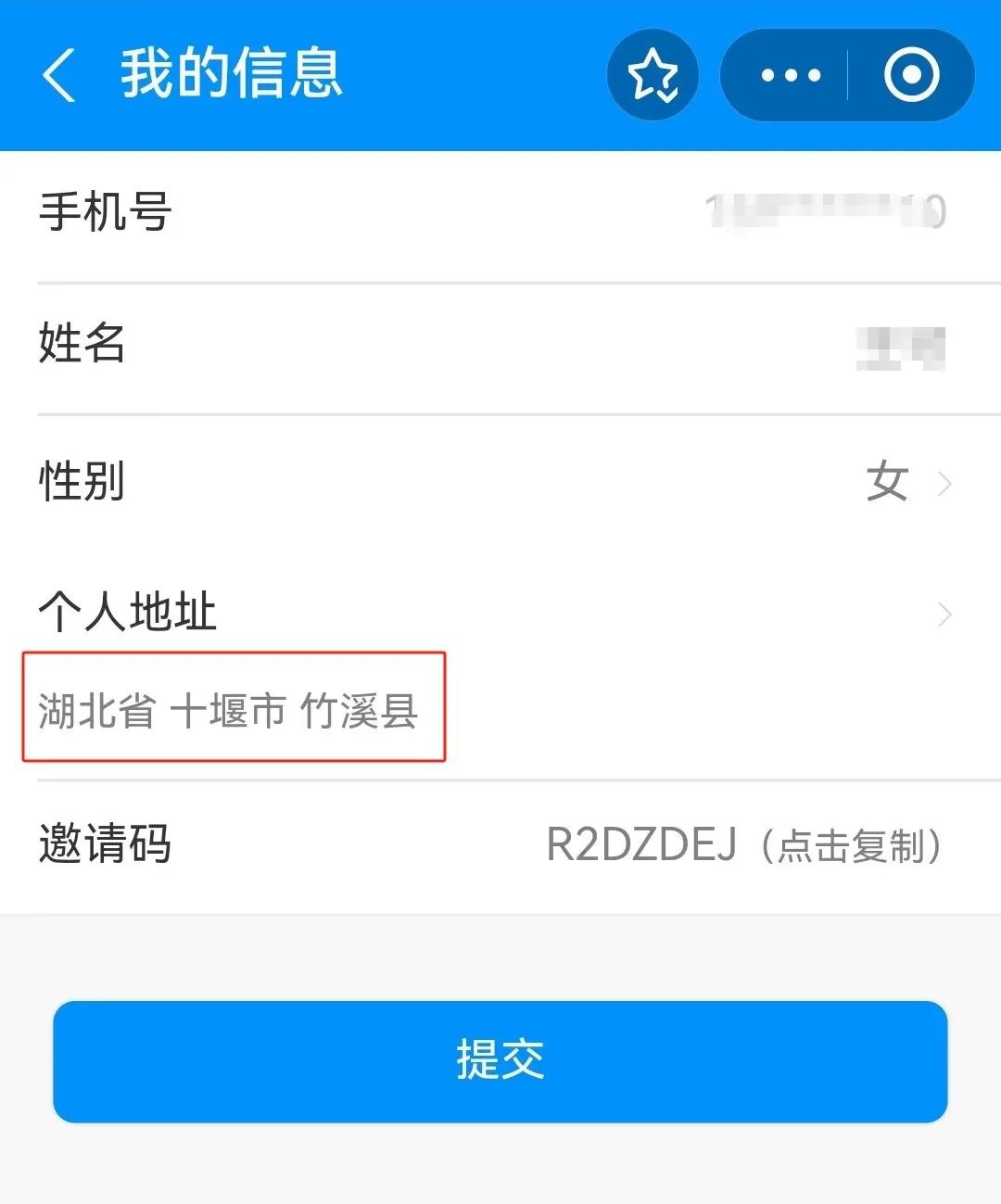Submit the form with 提交
Screen dimensions: 1001x1204
tap(500, 1061)
